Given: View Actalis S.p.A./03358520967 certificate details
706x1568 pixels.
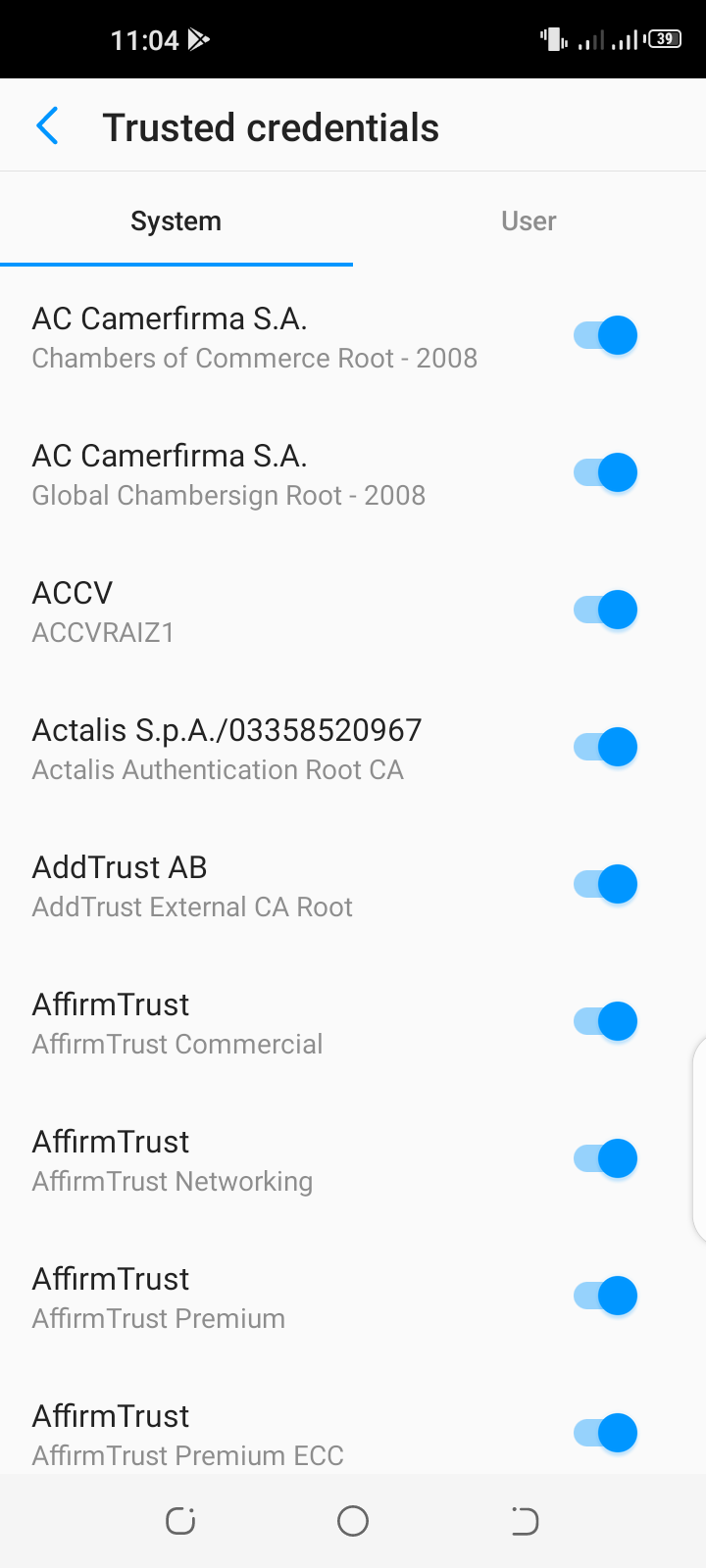Looking at the screenshot, I should (227, 750).
